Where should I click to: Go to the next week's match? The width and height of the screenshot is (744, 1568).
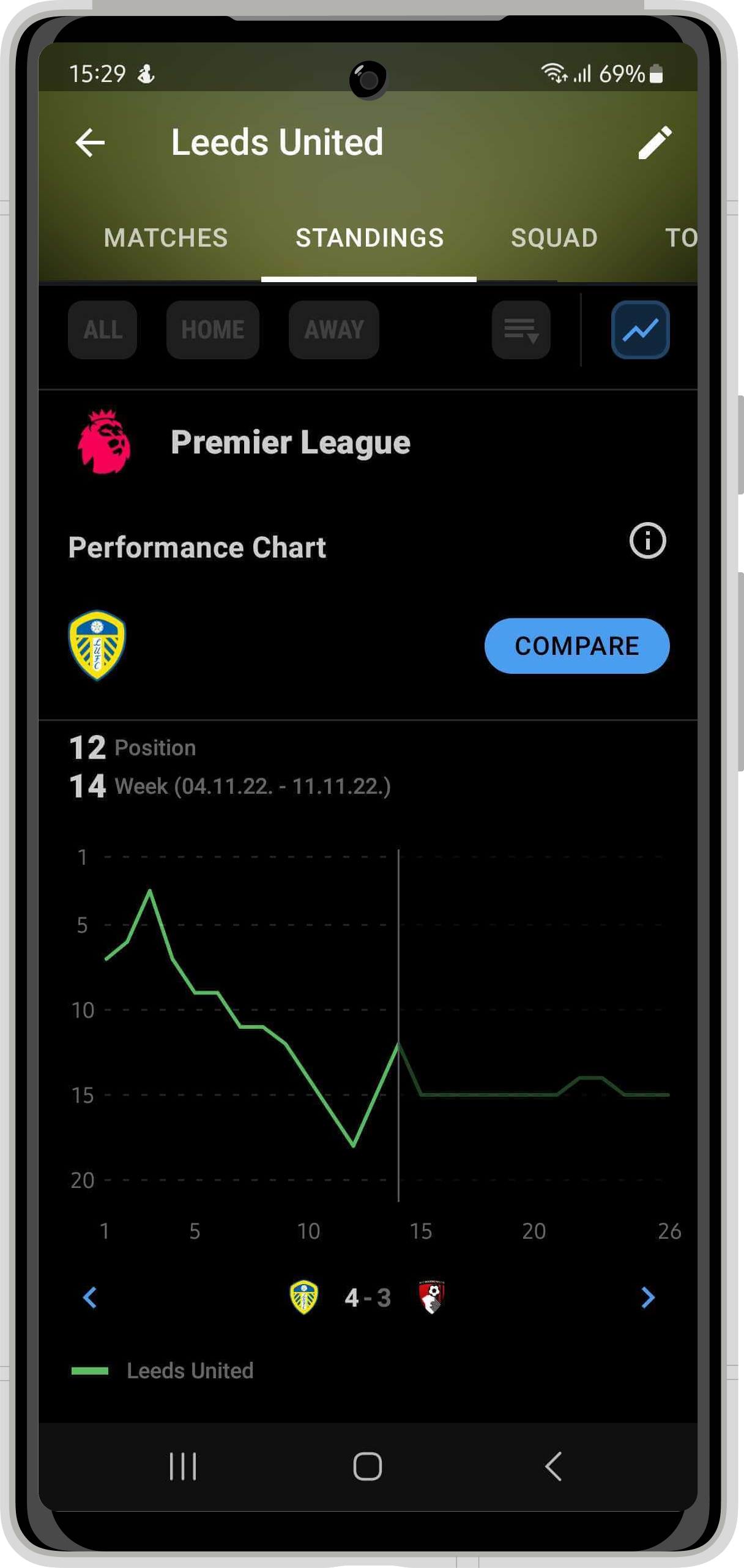647,1297
